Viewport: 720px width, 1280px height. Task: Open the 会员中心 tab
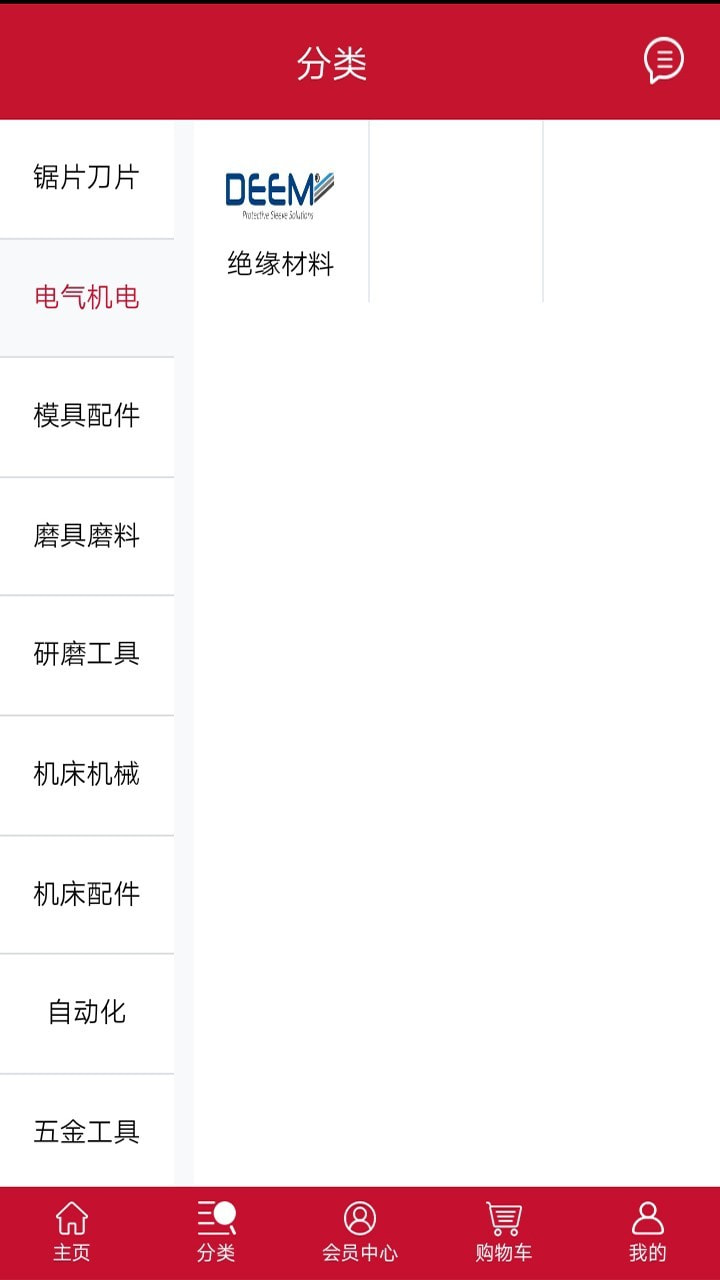[360, 1232]
